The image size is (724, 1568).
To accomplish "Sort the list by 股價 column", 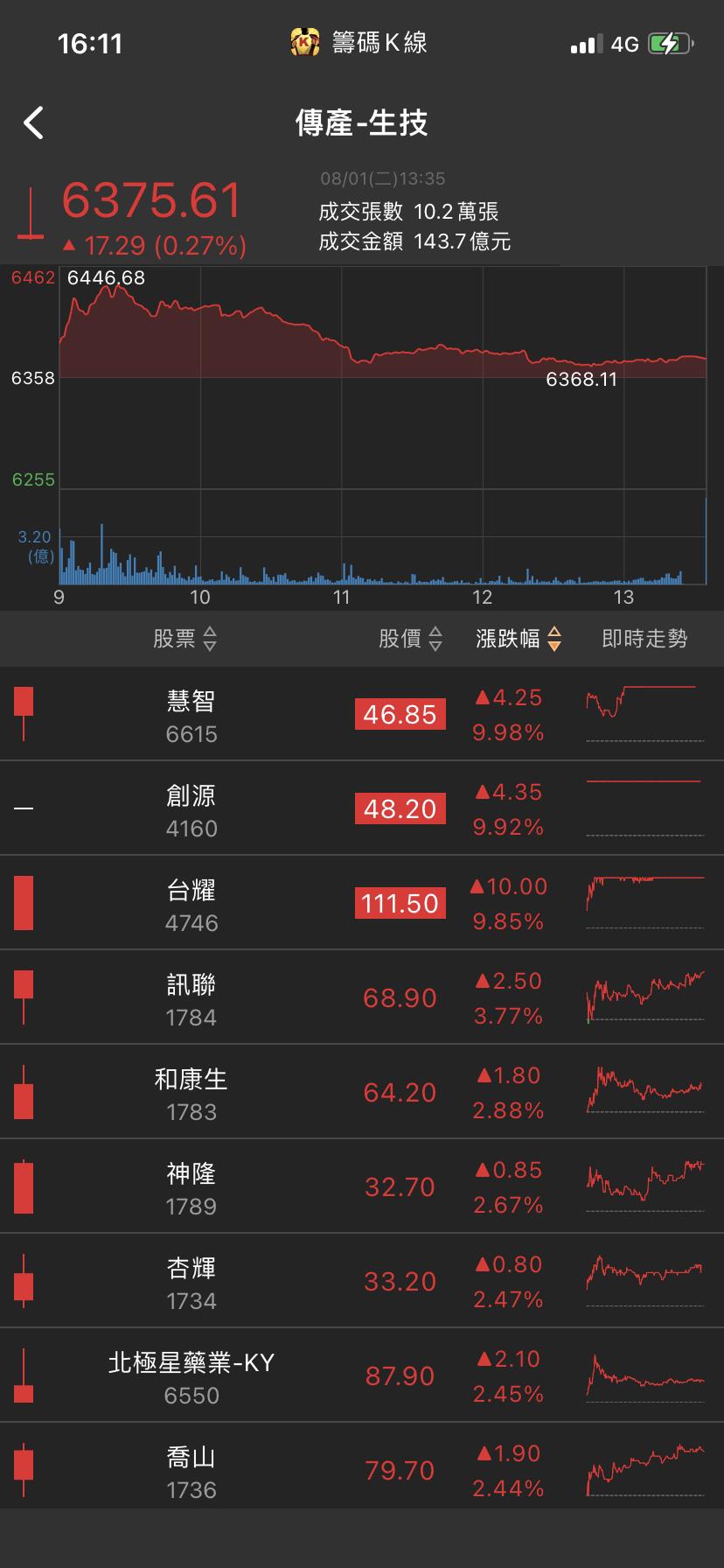I will (411, 639).
